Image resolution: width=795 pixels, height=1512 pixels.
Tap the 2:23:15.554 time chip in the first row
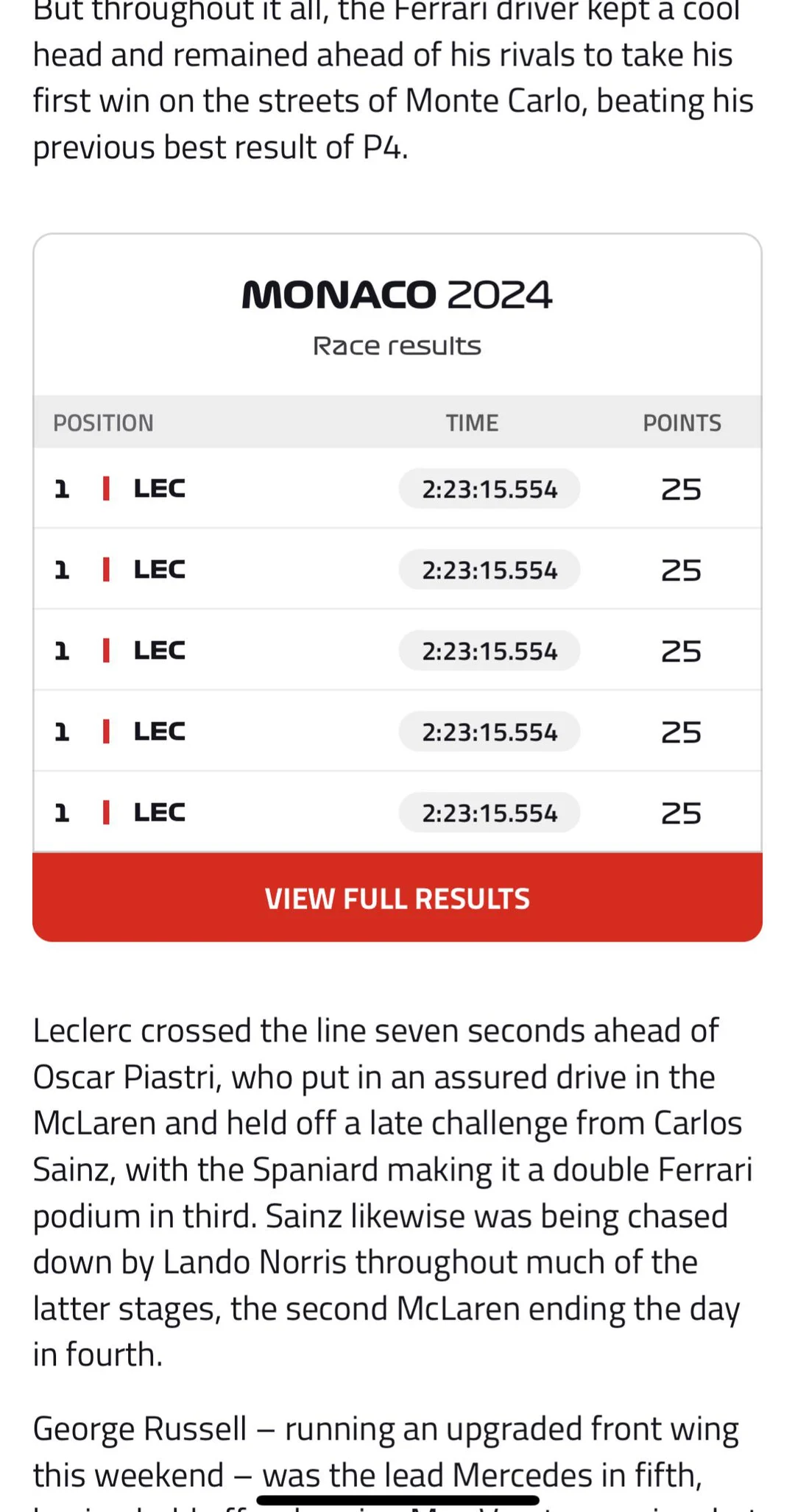(489, 488)
